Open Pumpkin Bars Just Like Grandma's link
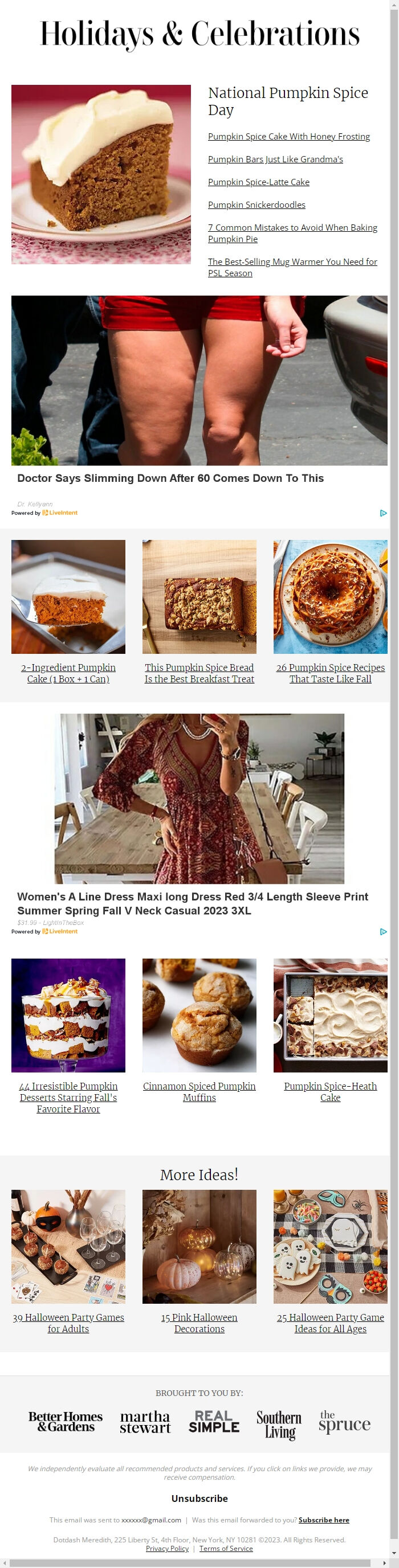 (275, 159)
